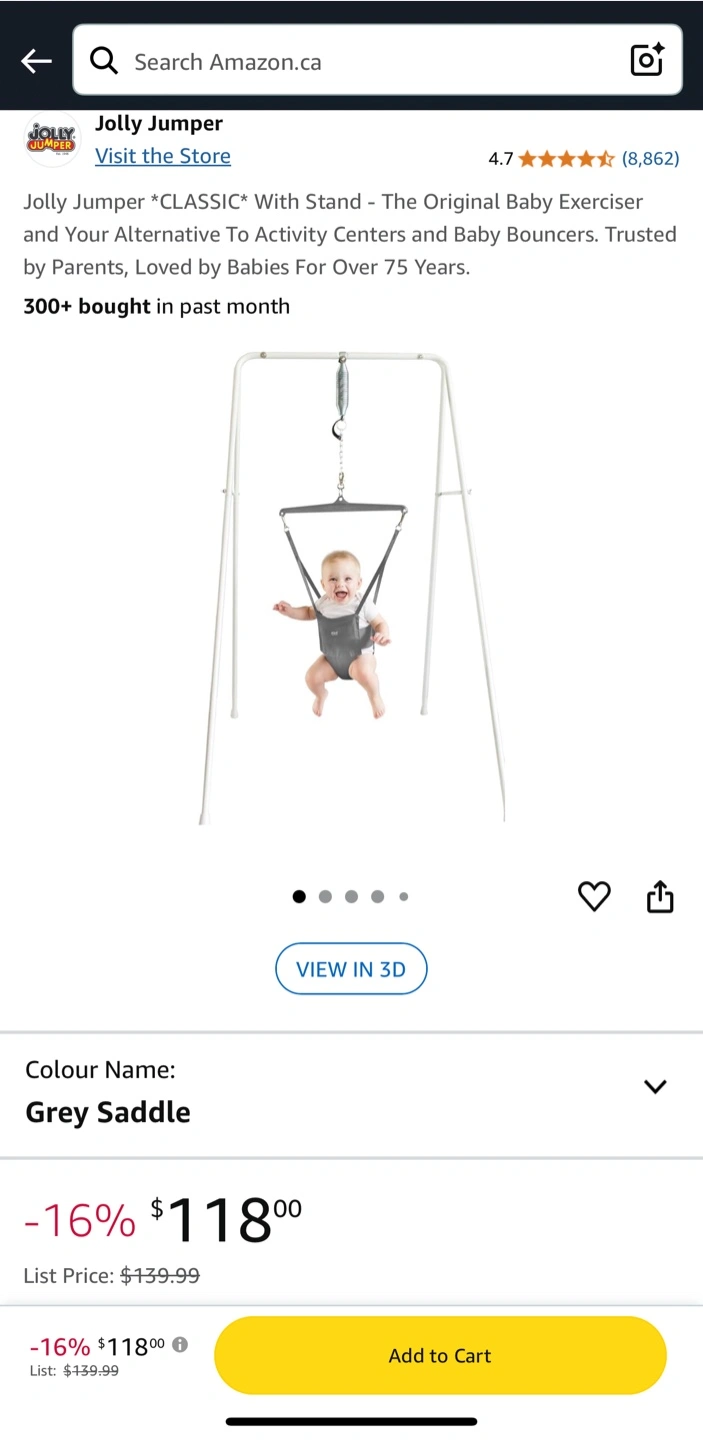703x1440 pixels.
Task: Add the Jolly Jumper to cart
Action: click(440, 1356)
